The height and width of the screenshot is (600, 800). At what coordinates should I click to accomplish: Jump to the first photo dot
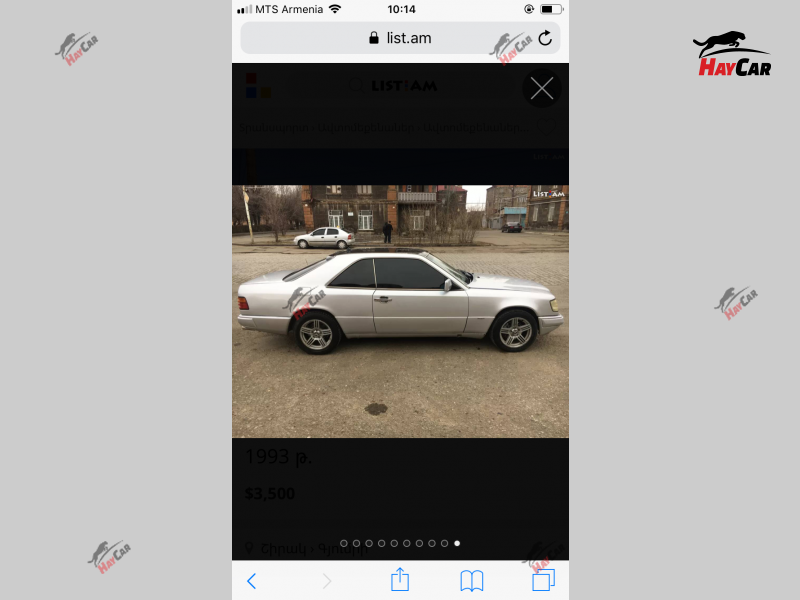point(344,543)
